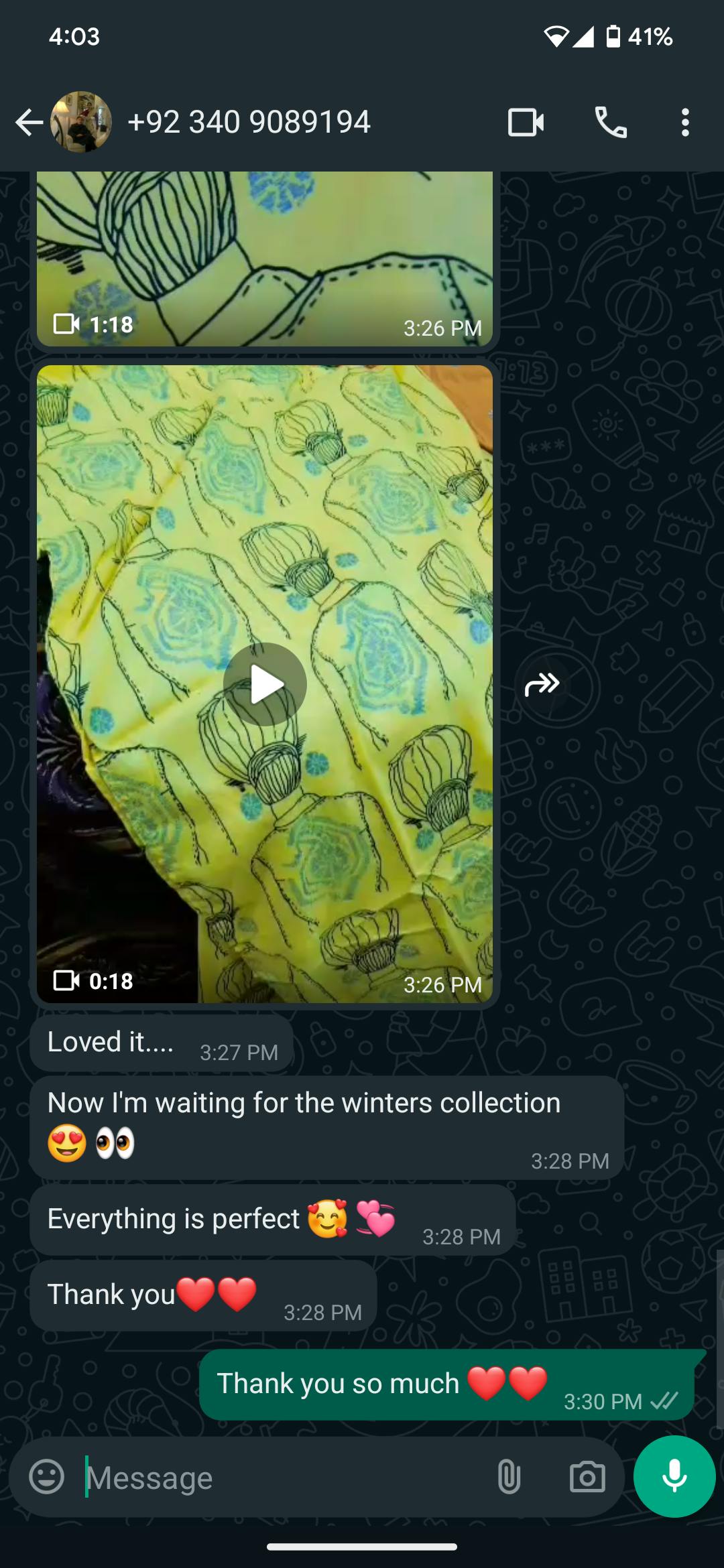This screenshot has width=724, height=1568.
Task: Tap the microphone voice message button
Action: (674, 1476)
